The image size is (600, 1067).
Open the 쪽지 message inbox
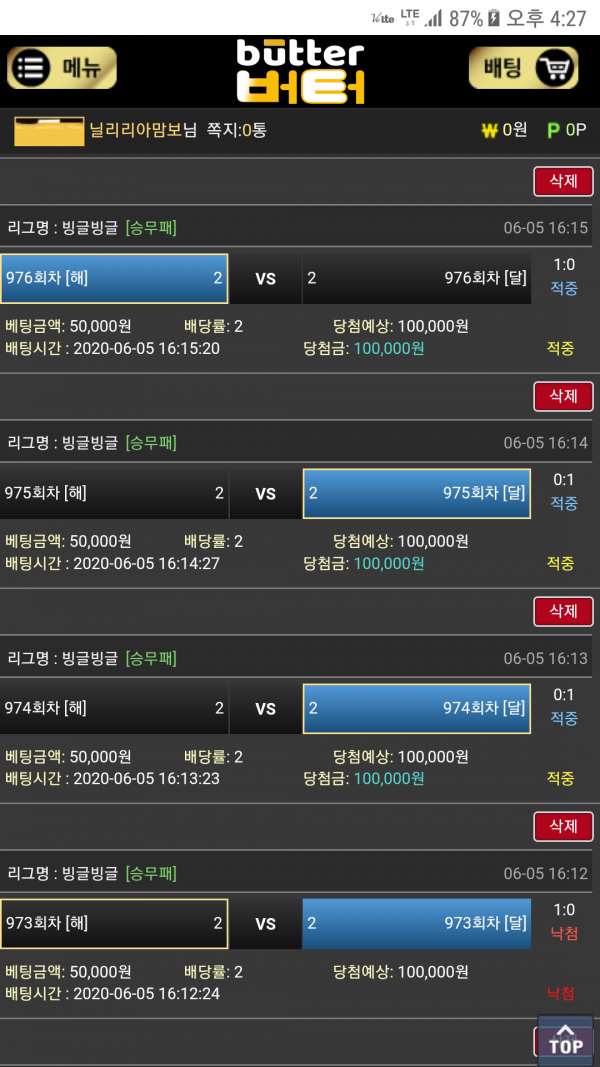pos(236,130)
